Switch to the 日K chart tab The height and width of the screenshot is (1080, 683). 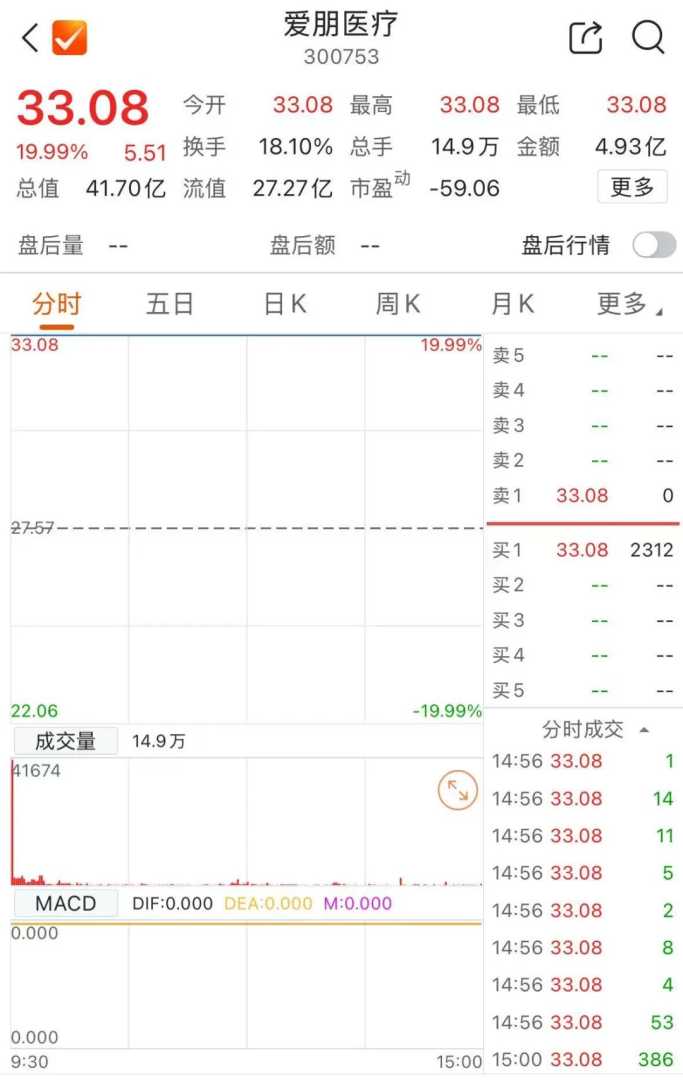coord(284,304)
